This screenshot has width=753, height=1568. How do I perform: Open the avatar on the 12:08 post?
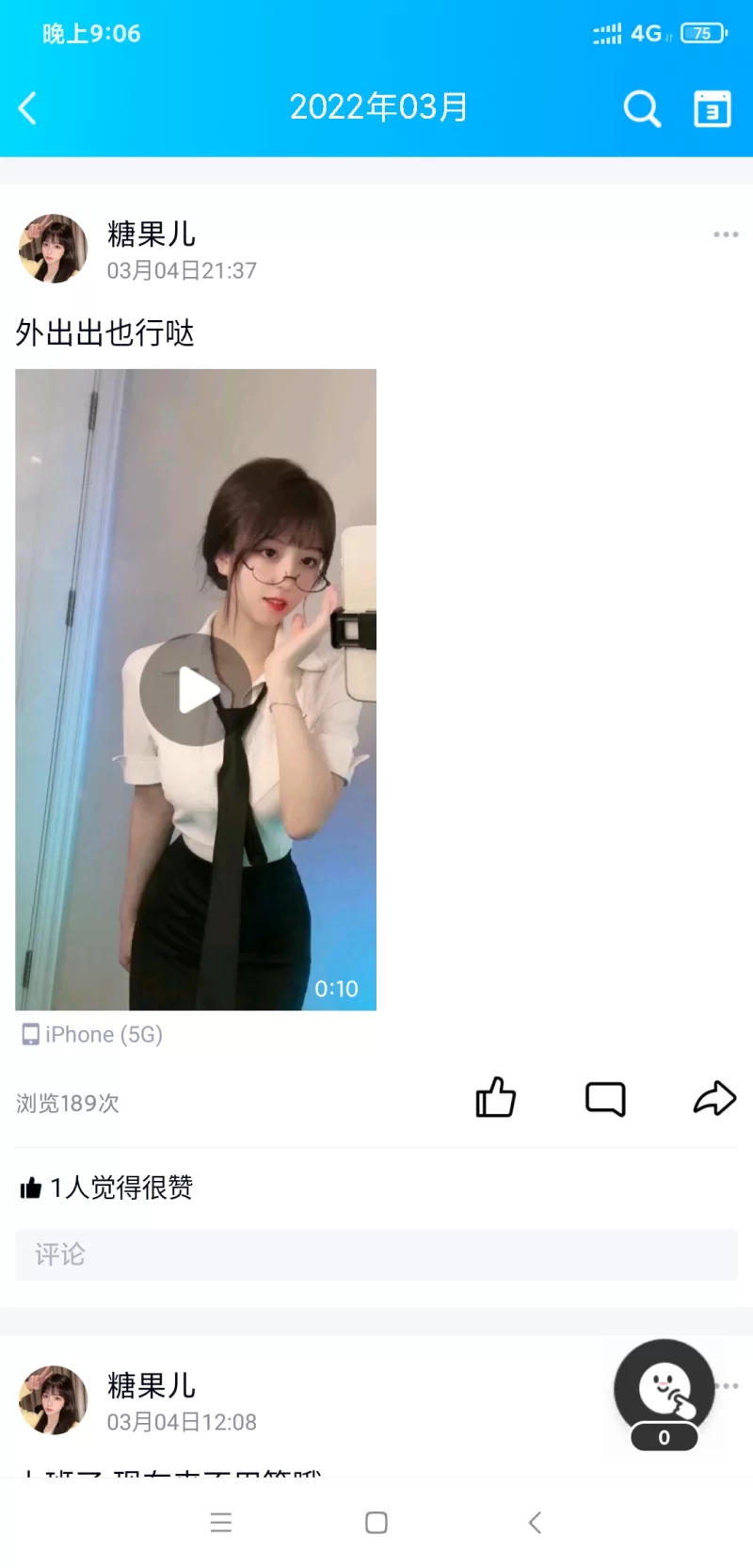[x=53, y=1400]
